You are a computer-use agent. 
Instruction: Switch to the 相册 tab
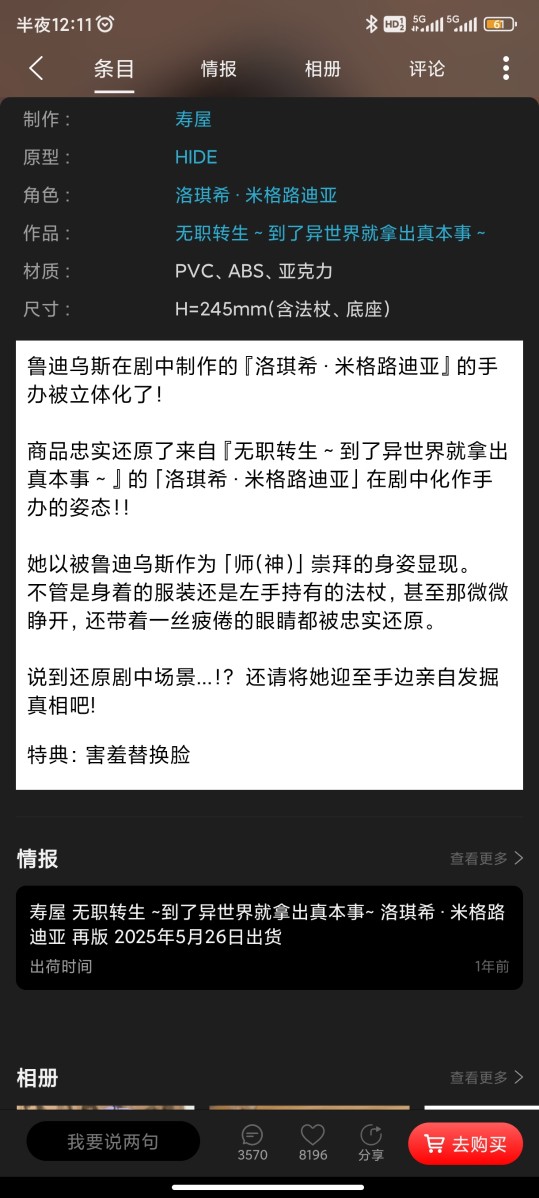click(x=323, y=69)
